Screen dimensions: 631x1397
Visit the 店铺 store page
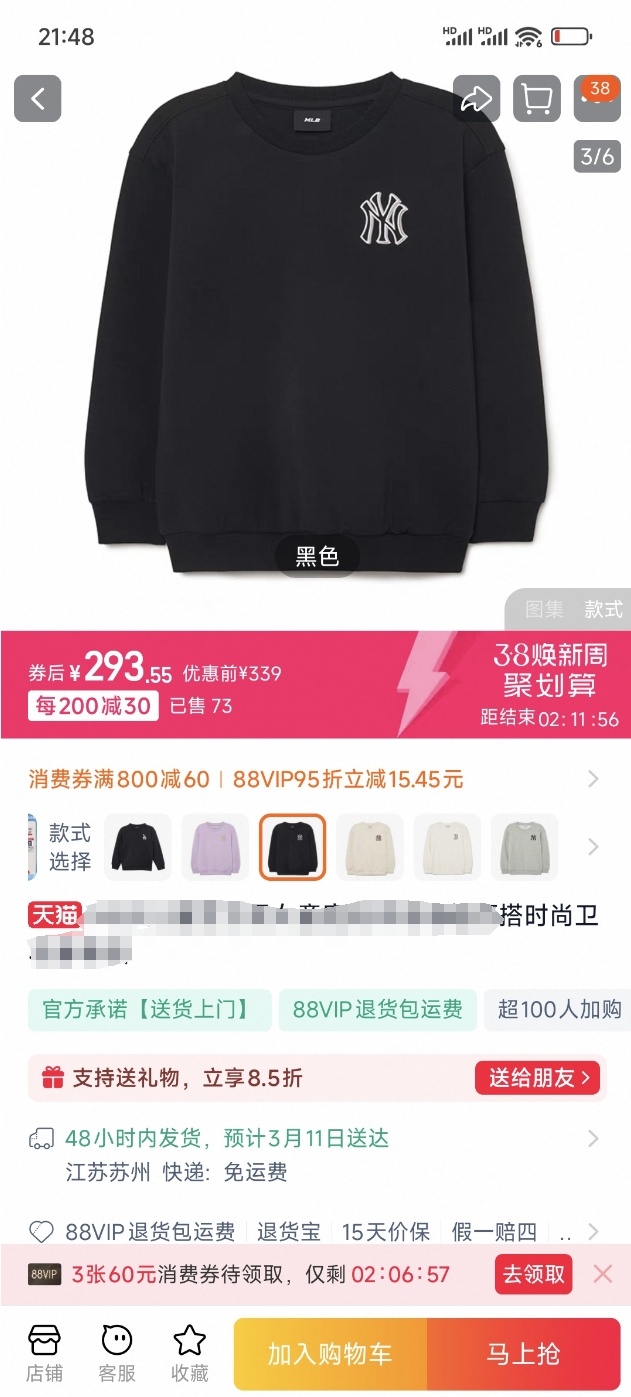[44, 1354]
